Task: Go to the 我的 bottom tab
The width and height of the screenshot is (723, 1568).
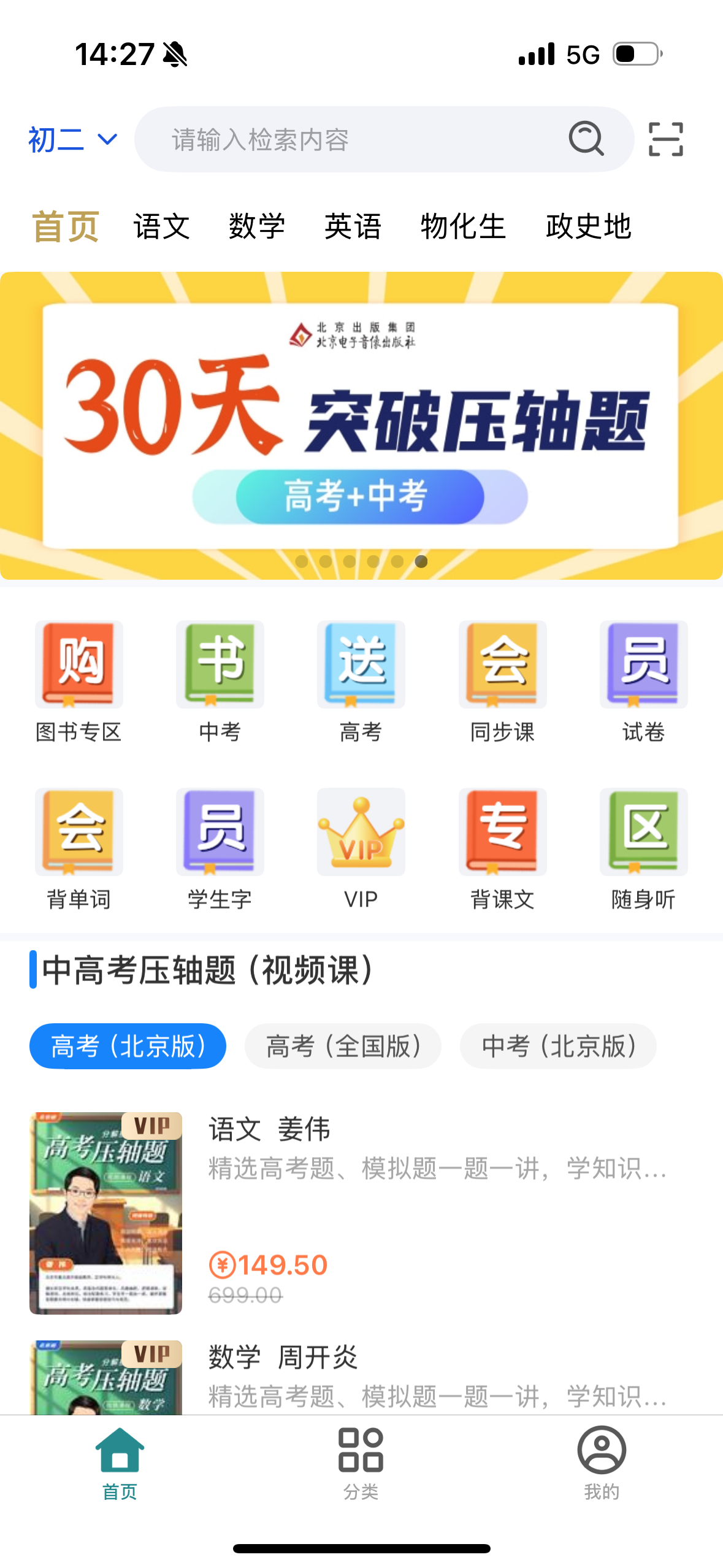Action: [x=602, y=1463]
